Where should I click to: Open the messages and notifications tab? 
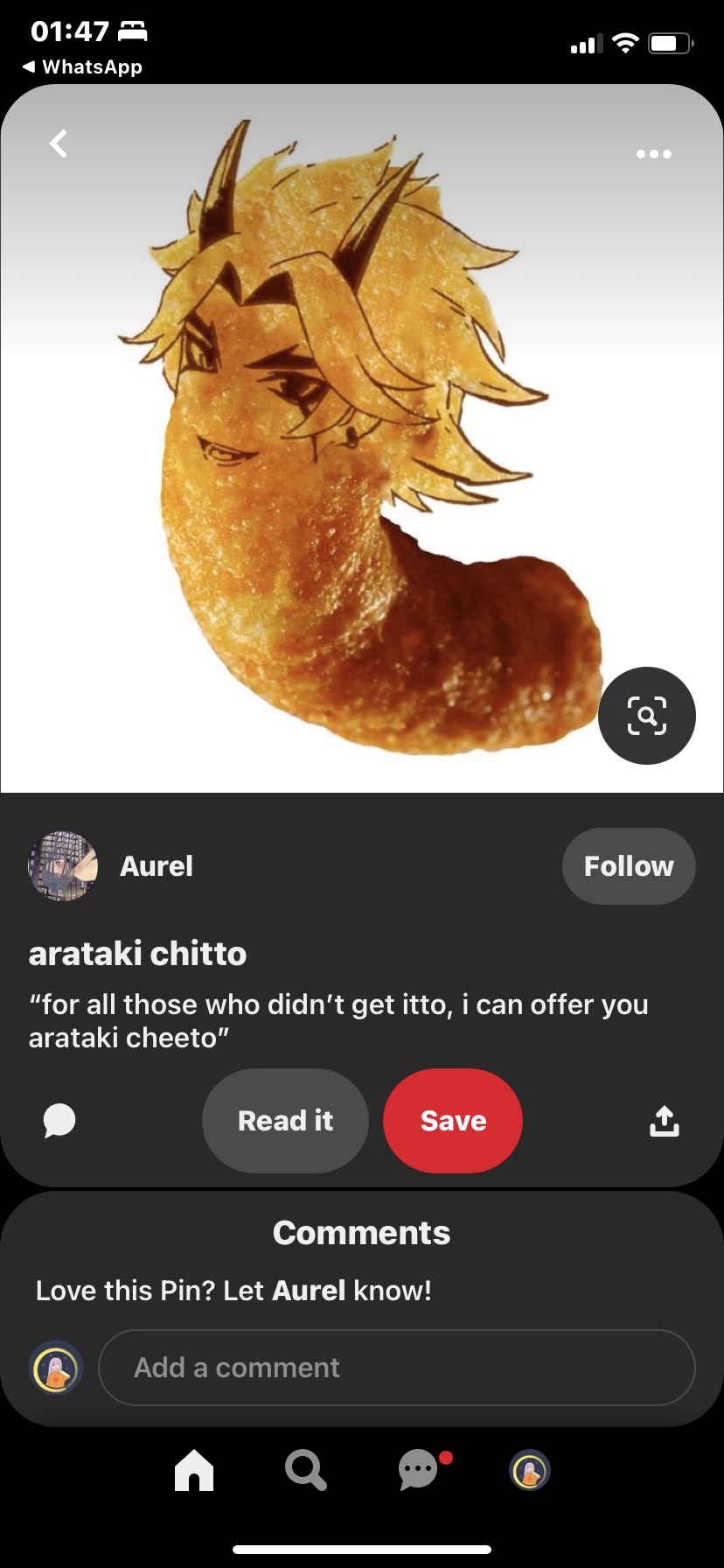419,1470
